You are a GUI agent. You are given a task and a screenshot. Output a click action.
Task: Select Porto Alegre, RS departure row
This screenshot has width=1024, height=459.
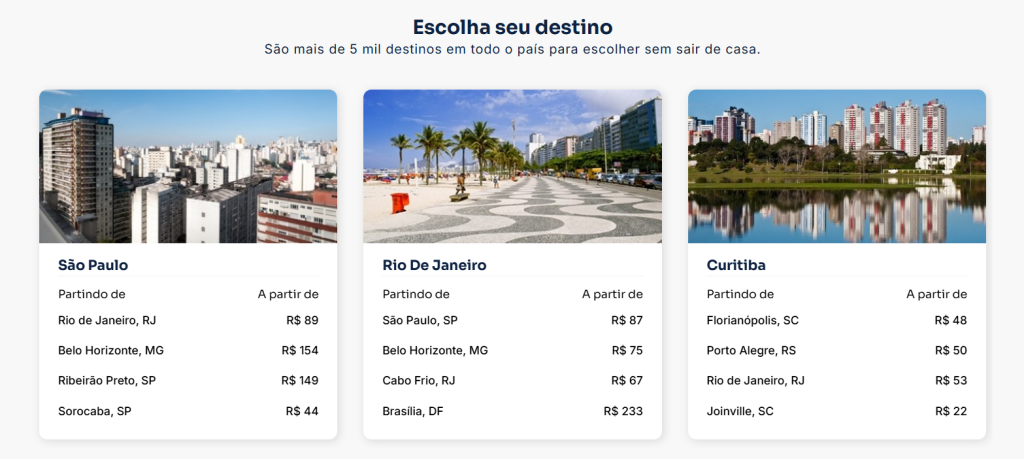click(836, 351)
